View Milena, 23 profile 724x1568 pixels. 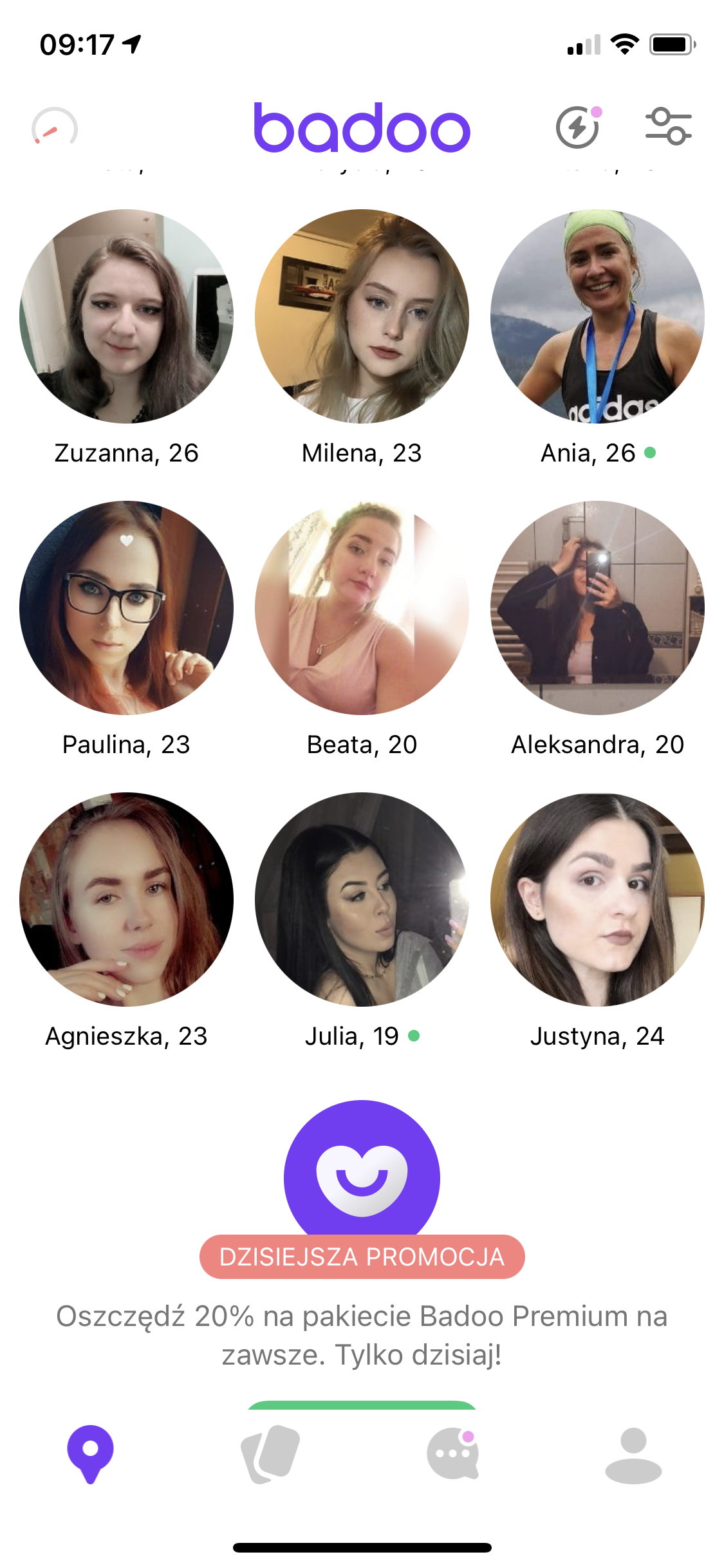coord(362,316)
